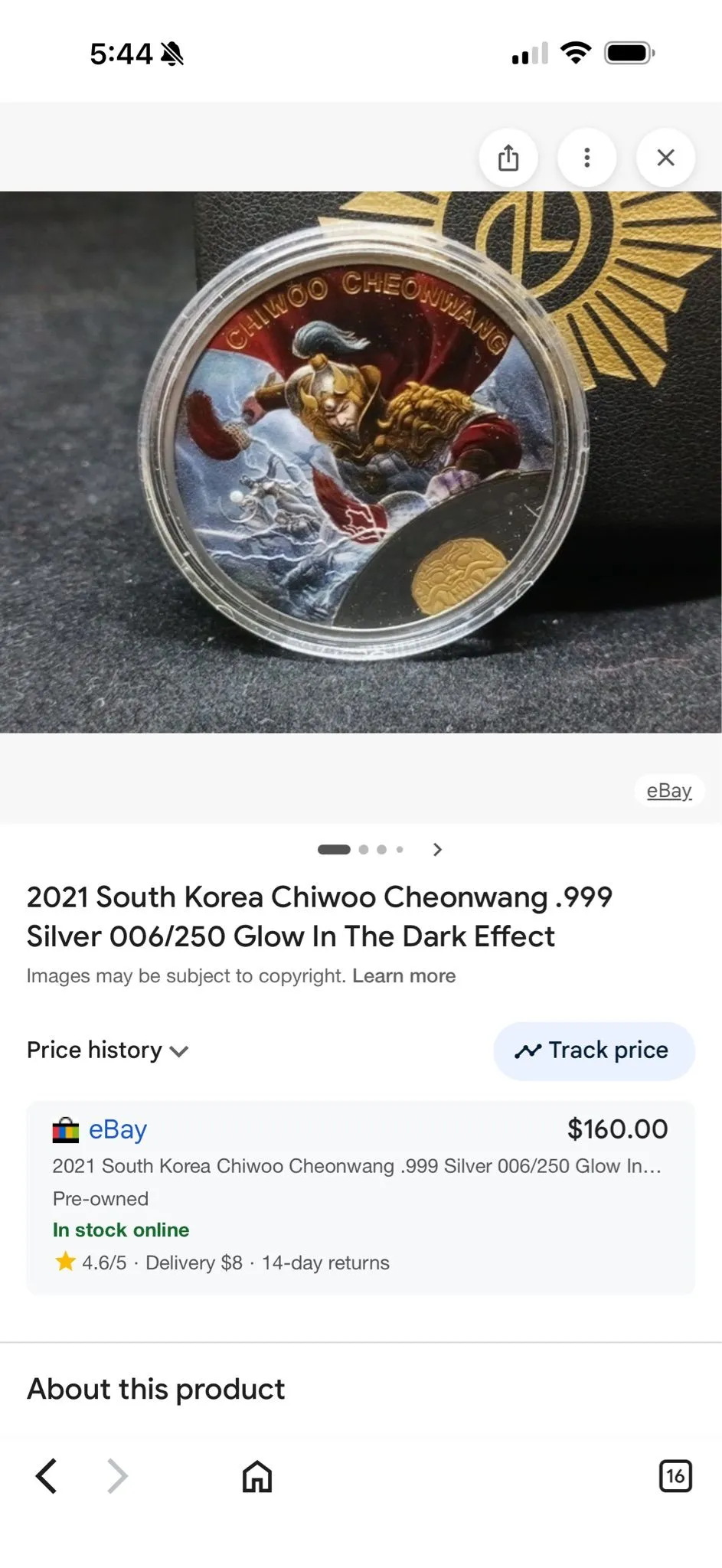Viewport: 722px width, 1568px height.
Task: Expand the Price history dropdown
Action: pos(108,1050)
